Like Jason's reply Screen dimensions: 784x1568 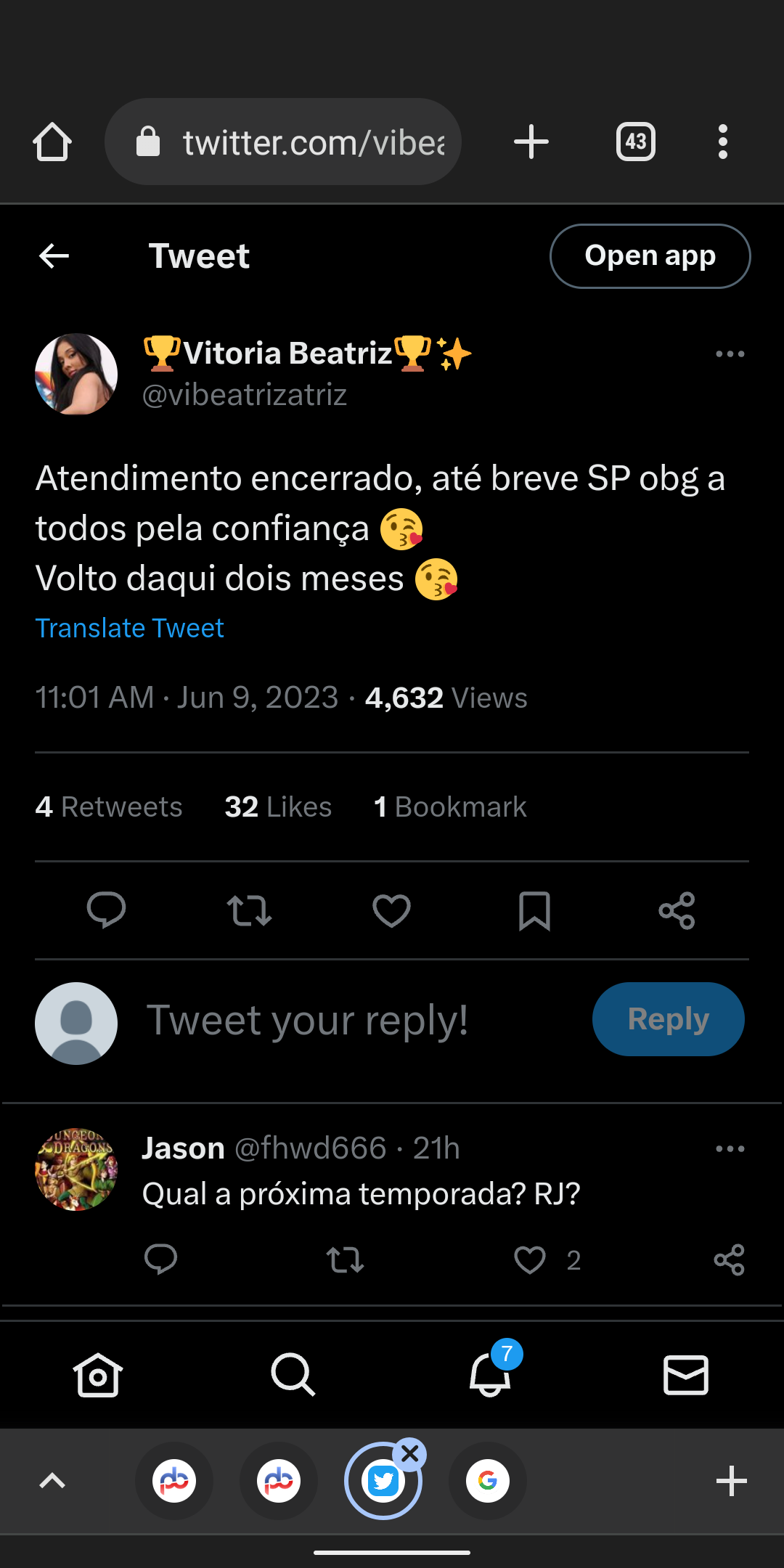click(x=530, y=1260)
